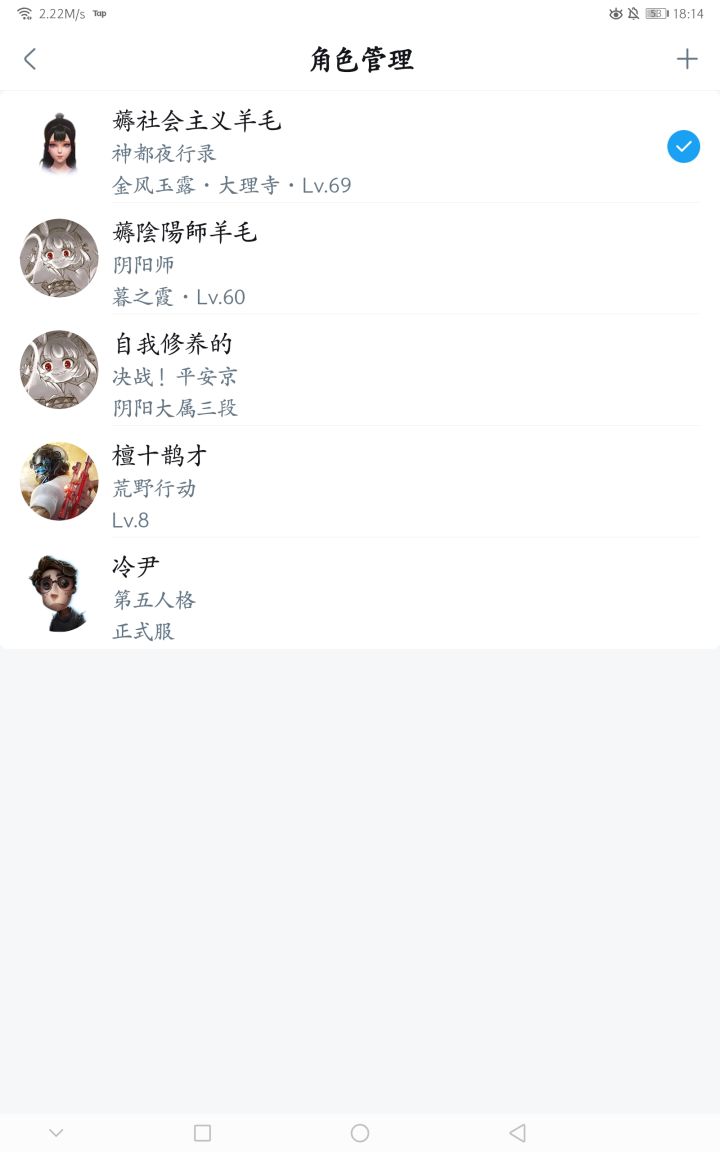Collapse the navigation bar with the chevron
The height and width of the screenshot is (1152, 720).
point(56,1132)
